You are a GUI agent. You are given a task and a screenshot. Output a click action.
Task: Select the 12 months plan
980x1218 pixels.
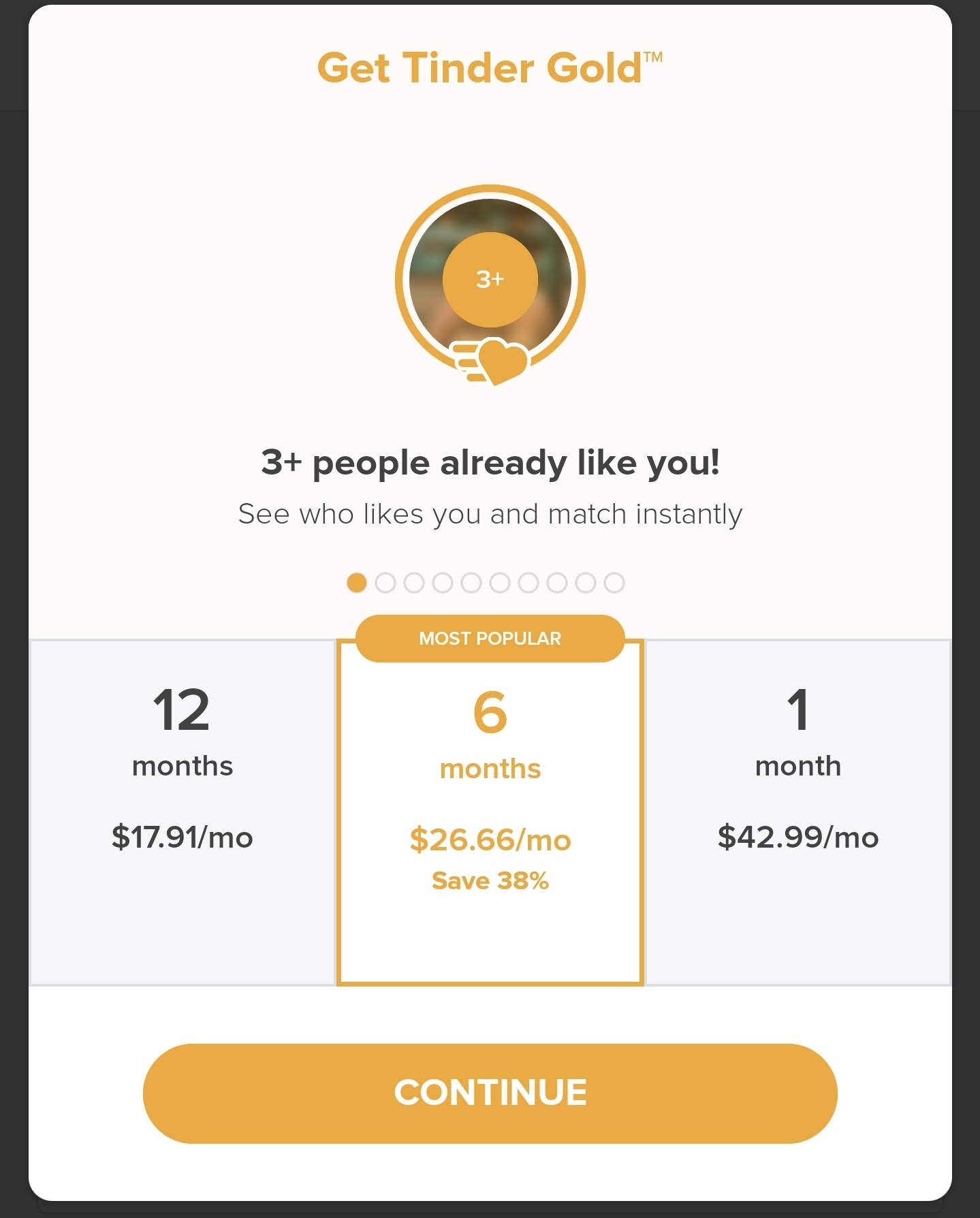click(183, 810)
